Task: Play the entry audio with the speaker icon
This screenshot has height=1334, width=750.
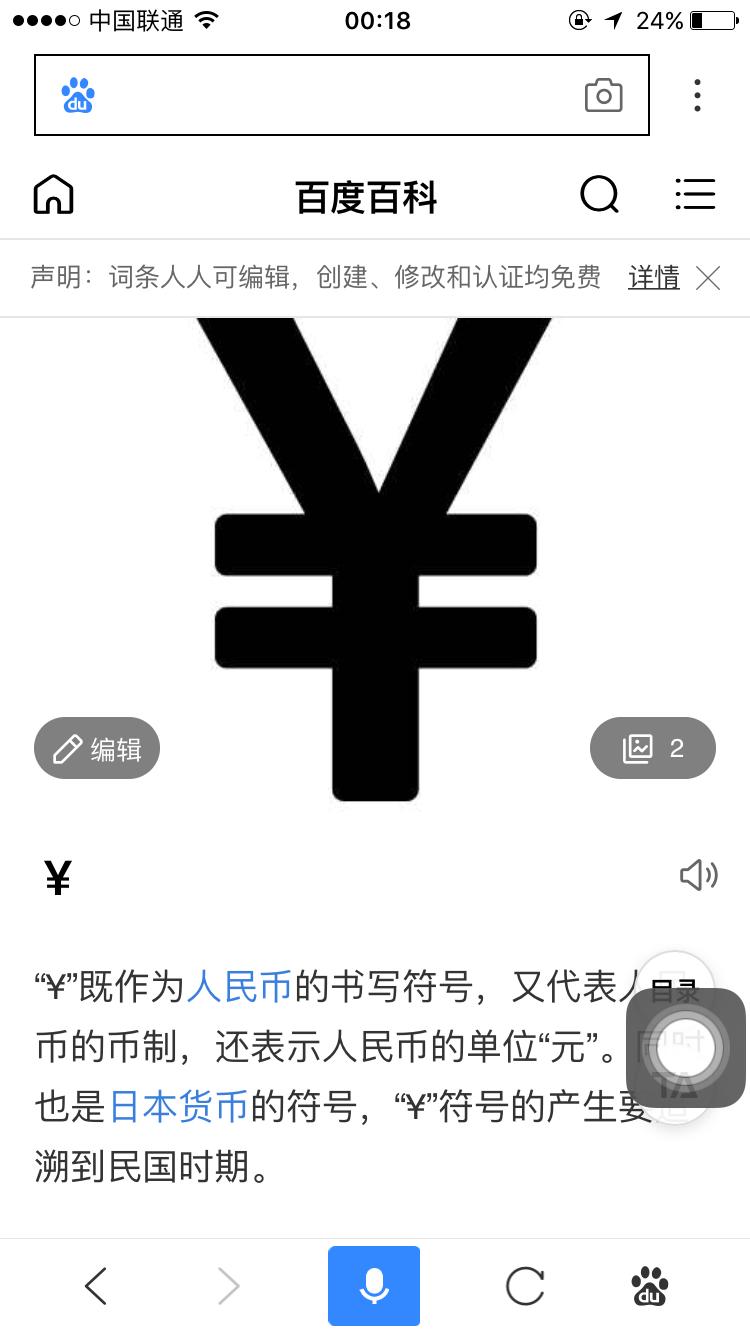Action: tap(698, 874)
